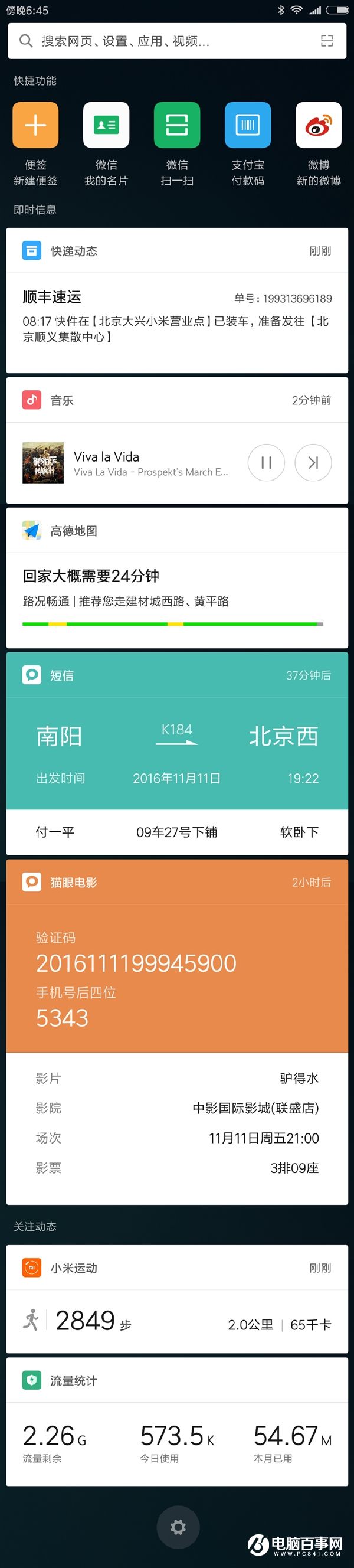Viewport: 354px width, 1568px height.
Task: Compose a new 微博 post
Action: [x=318, y=125]
